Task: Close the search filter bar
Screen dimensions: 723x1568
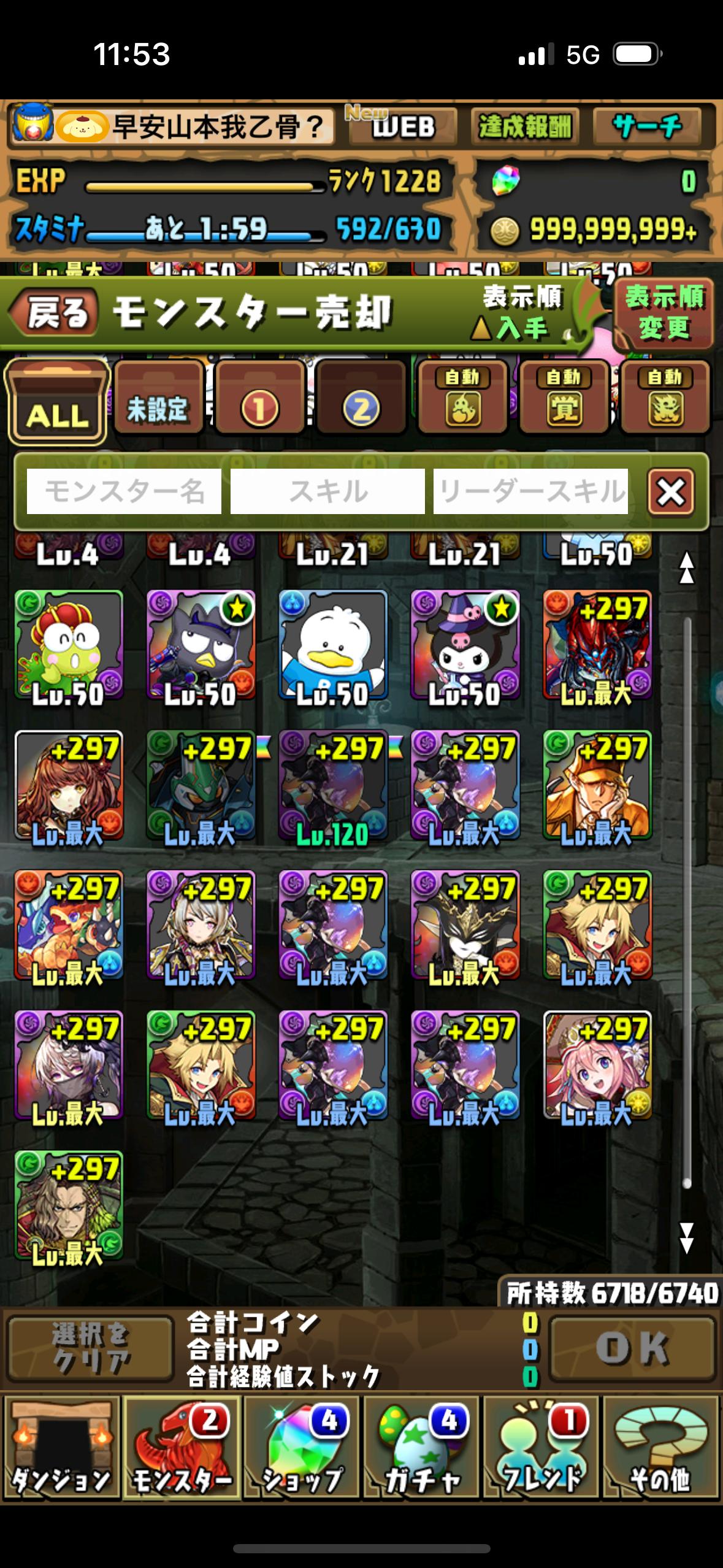Action: [x=671, y=491]
